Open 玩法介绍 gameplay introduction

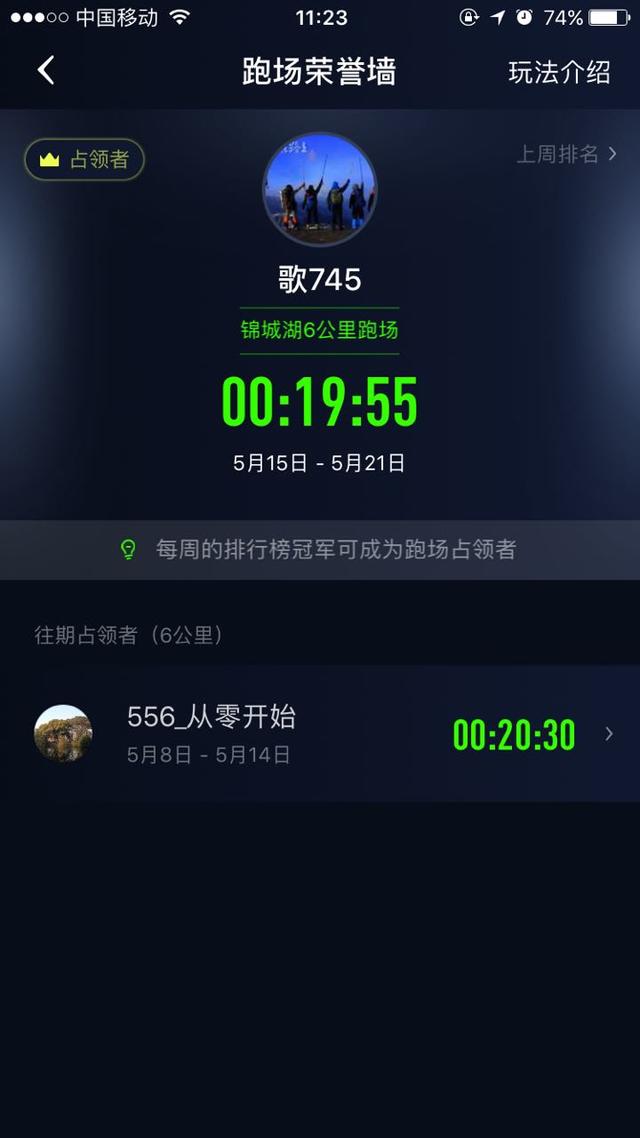[559, 72]
